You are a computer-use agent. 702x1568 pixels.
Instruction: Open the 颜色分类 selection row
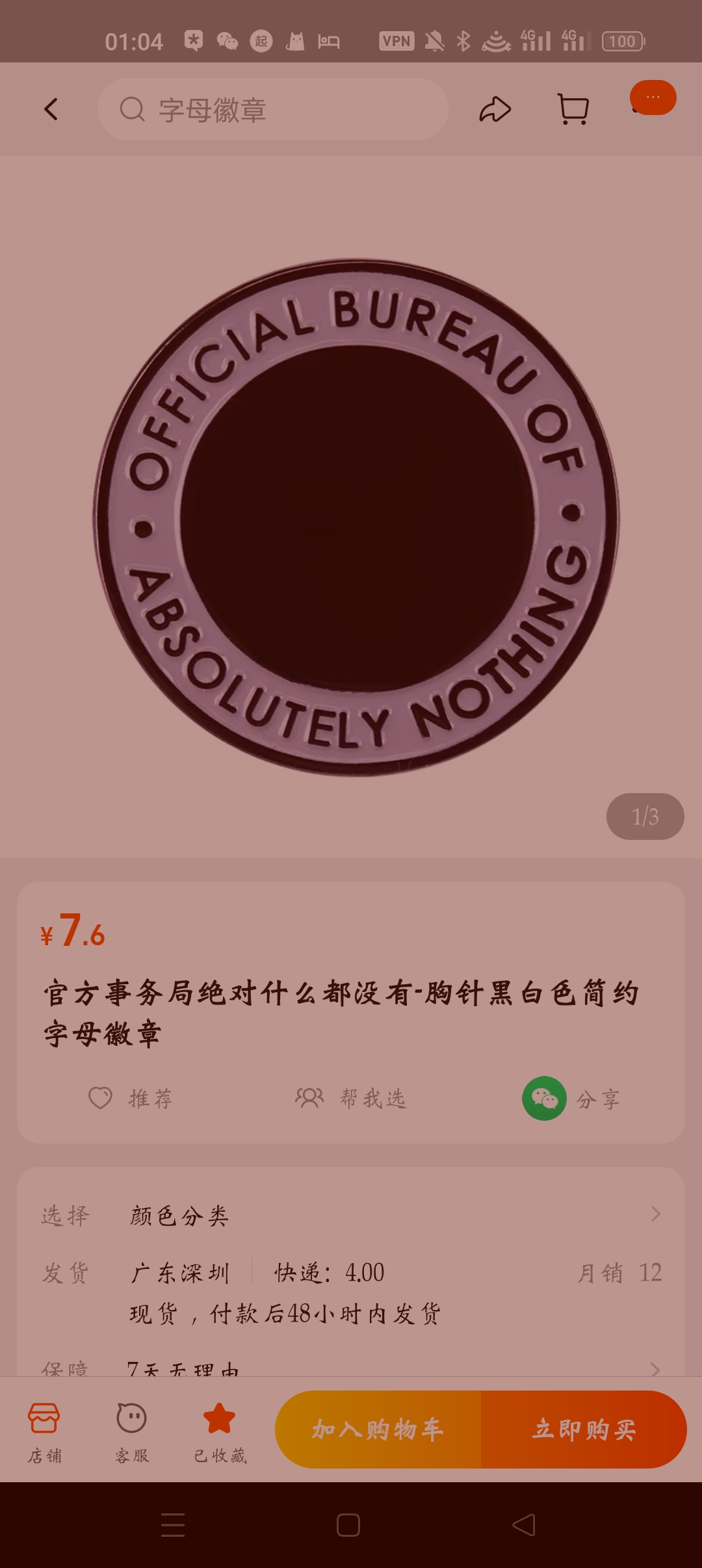click(351, 1215)
